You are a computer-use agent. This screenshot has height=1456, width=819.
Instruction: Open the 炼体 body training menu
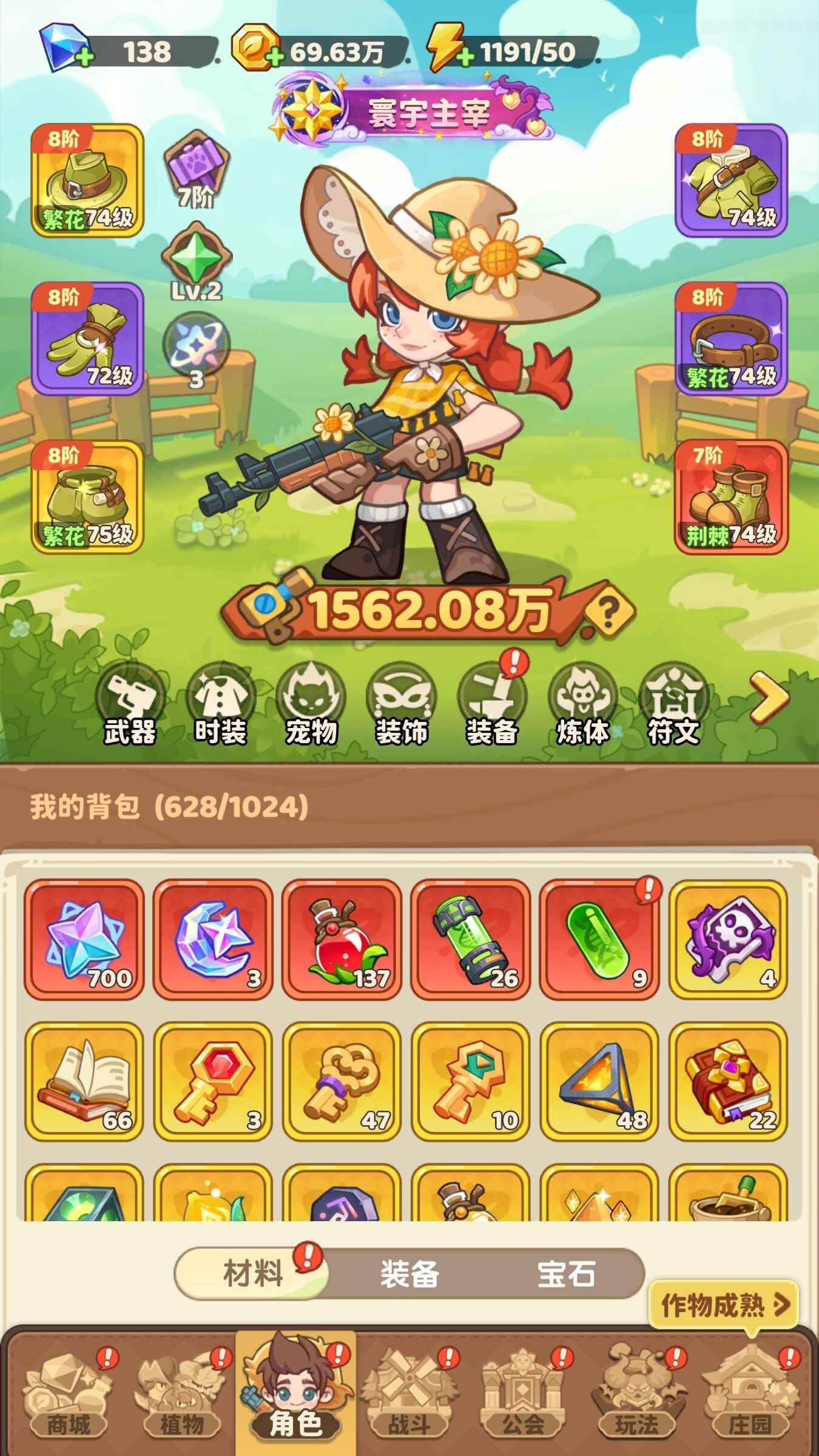tap(582, 705)
